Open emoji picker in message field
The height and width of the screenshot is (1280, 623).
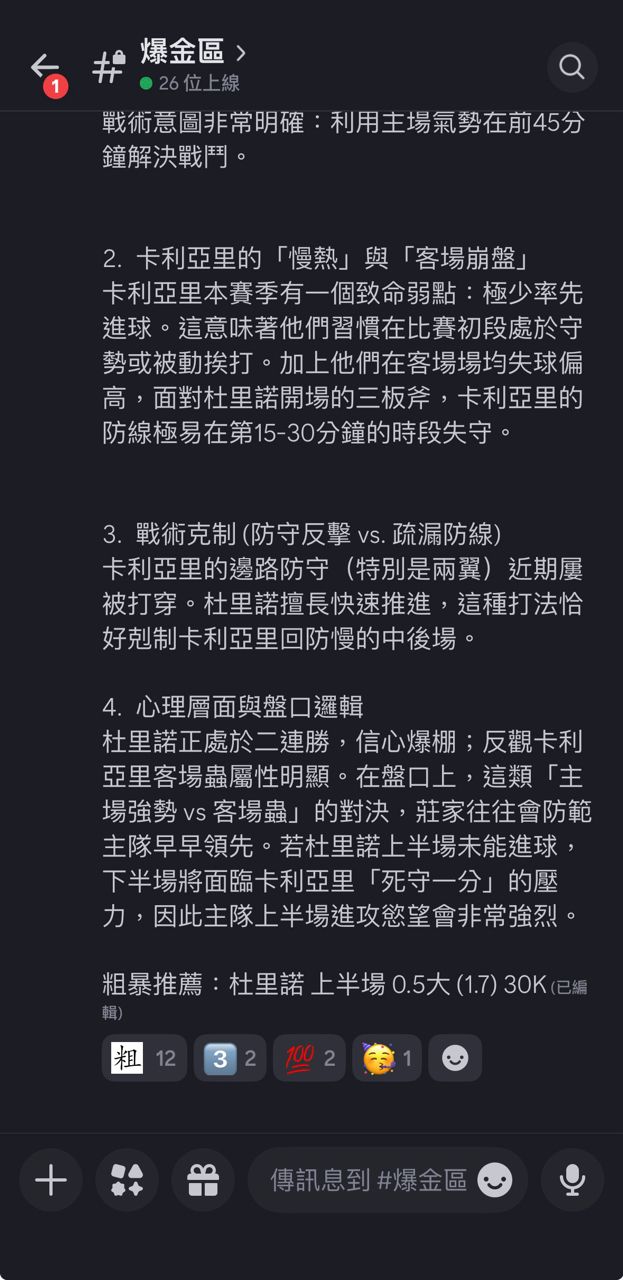point(495,1180)
